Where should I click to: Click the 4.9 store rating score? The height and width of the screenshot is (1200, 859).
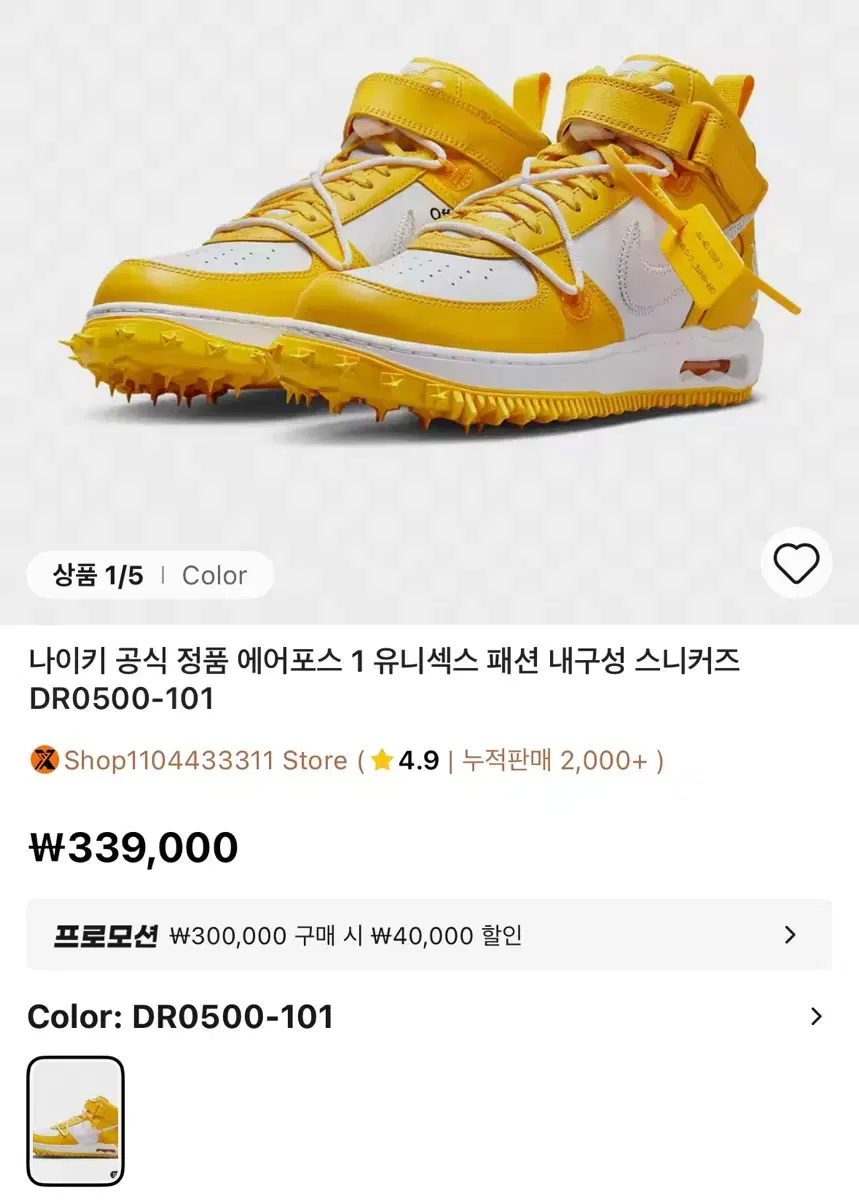point(421,761)
